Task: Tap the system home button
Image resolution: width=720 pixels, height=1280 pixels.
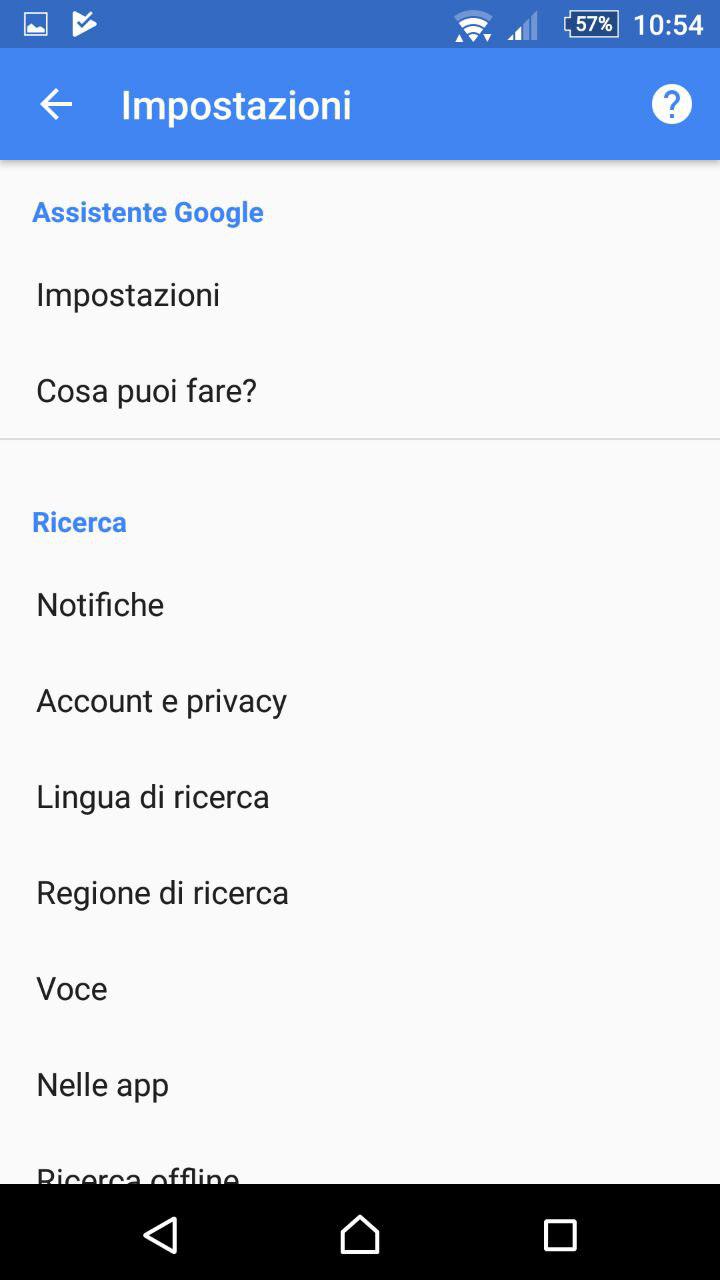Action: tap(360, 1235)
